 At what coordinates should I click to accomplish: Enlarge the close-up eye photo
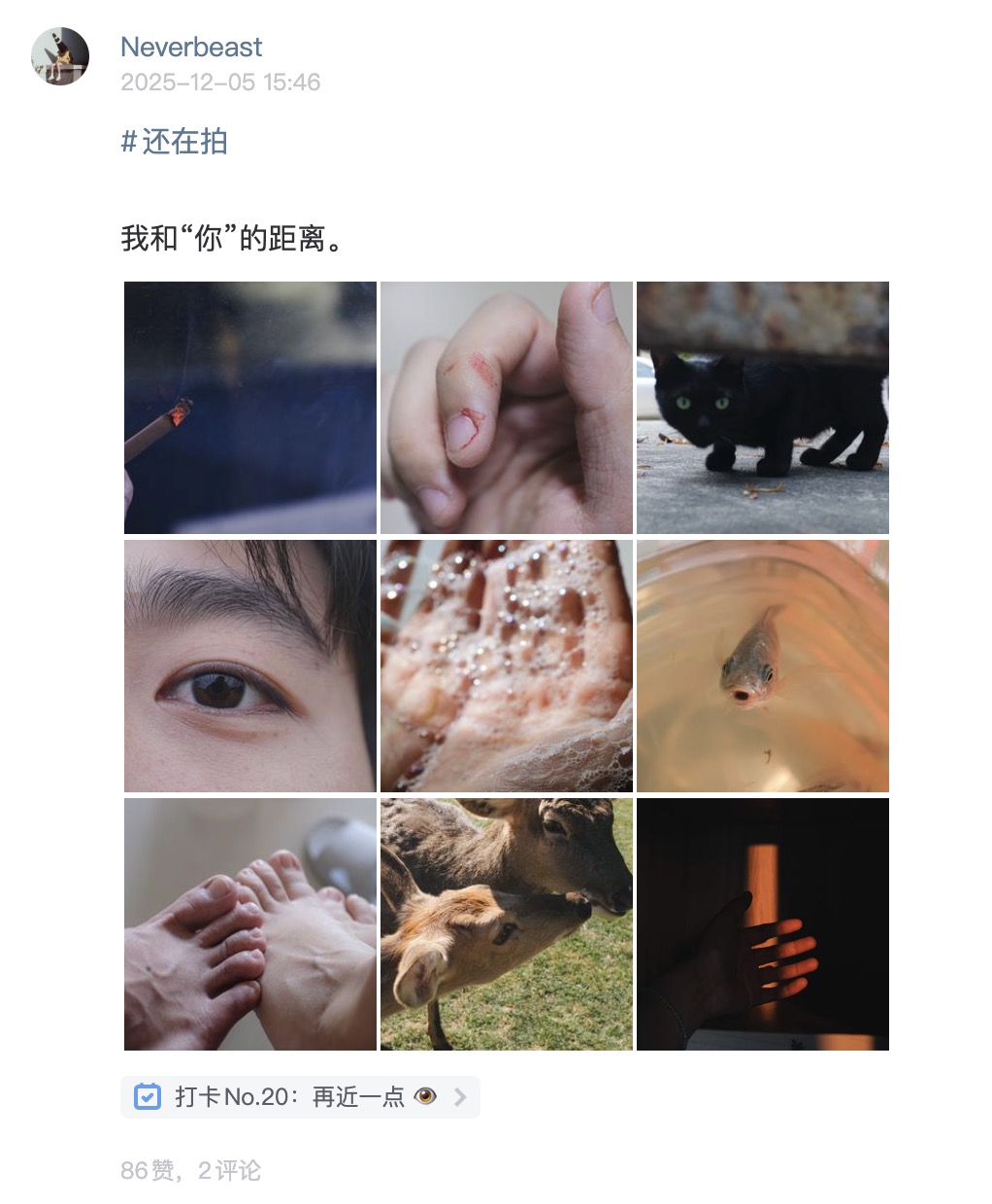tap(250, 666)
